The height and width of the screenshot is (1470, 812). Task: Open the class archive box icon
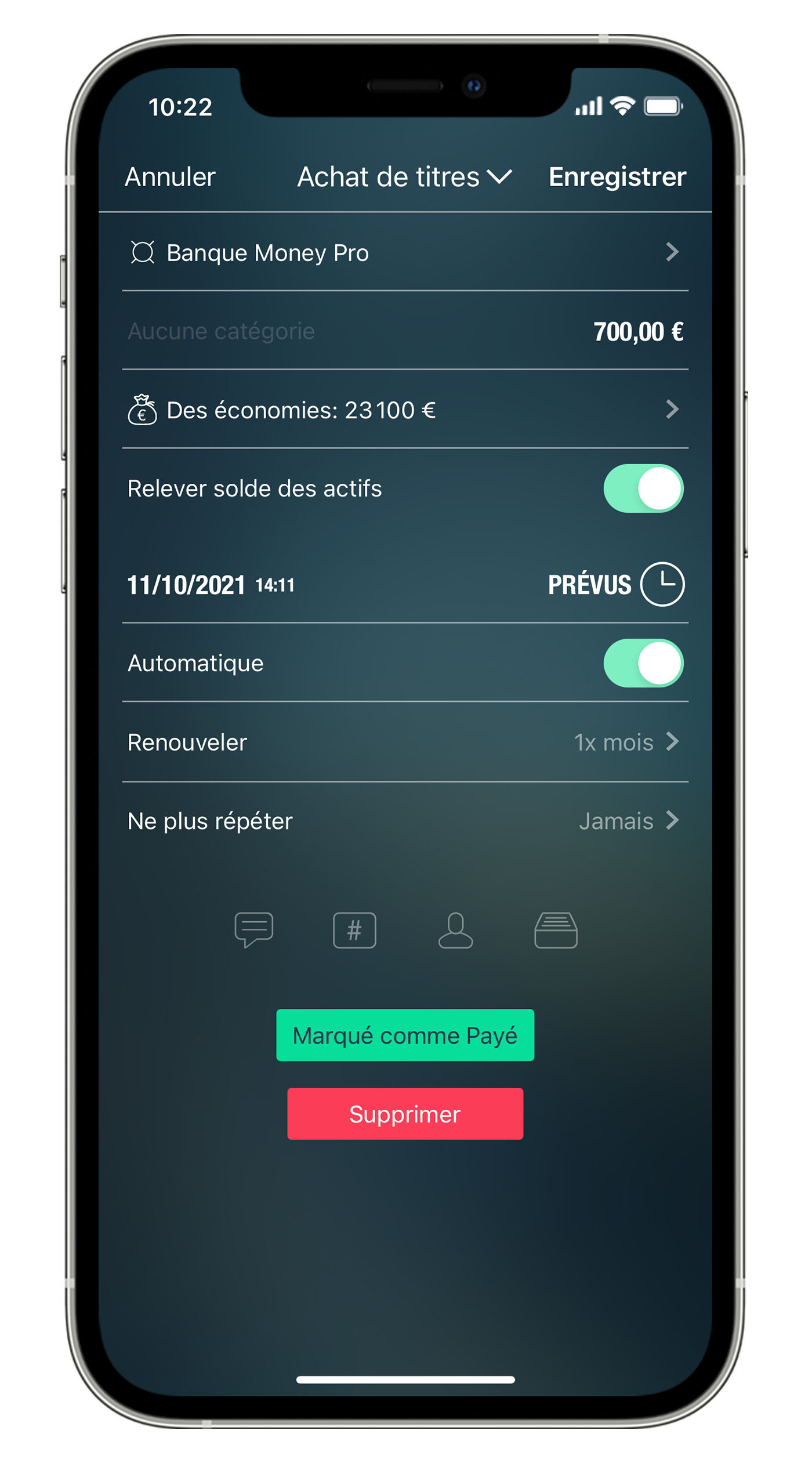pos(557,929)
